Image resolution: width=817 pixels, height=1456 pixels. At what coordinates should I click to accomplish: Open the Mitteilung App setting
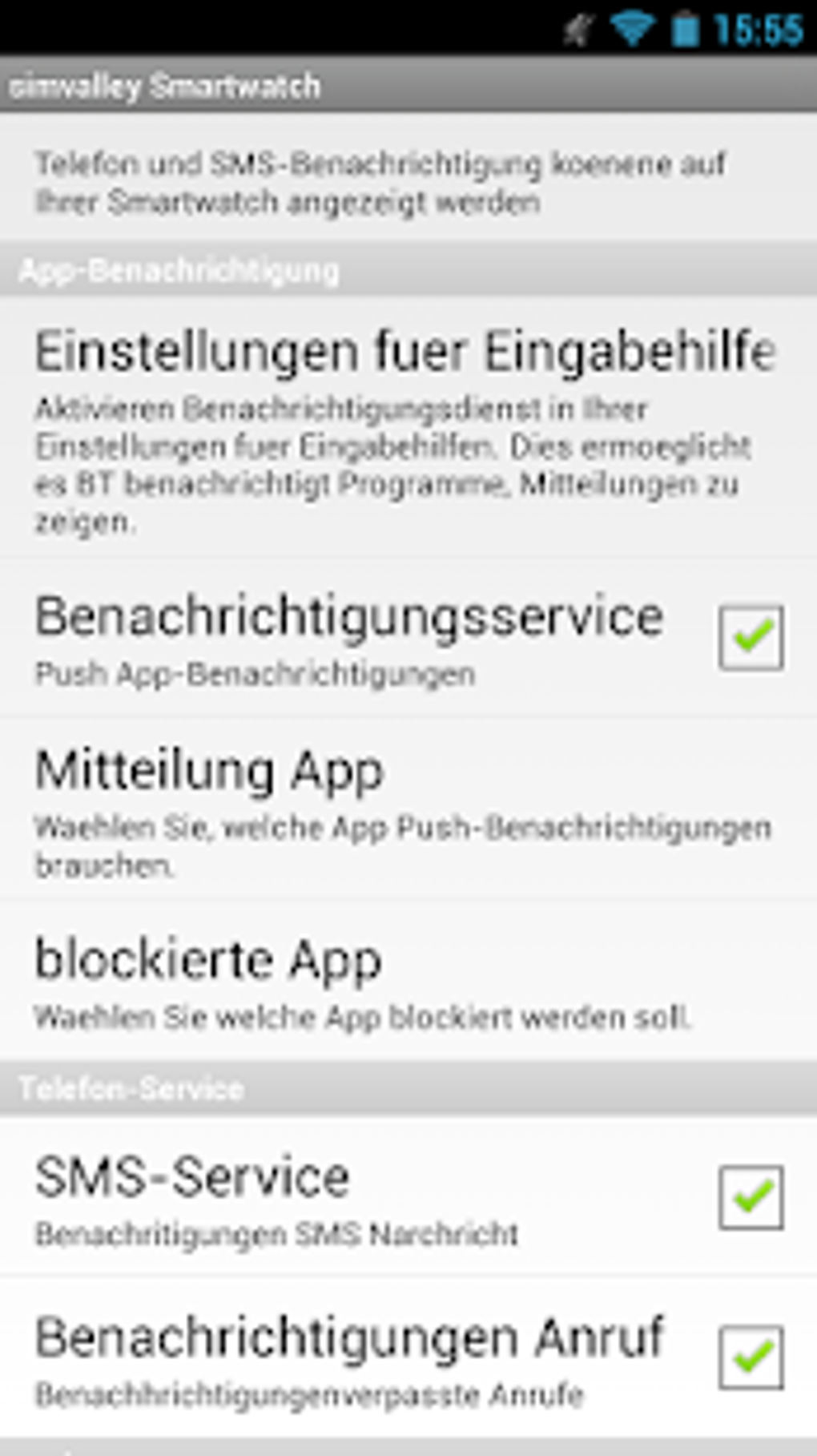(408, 809)
